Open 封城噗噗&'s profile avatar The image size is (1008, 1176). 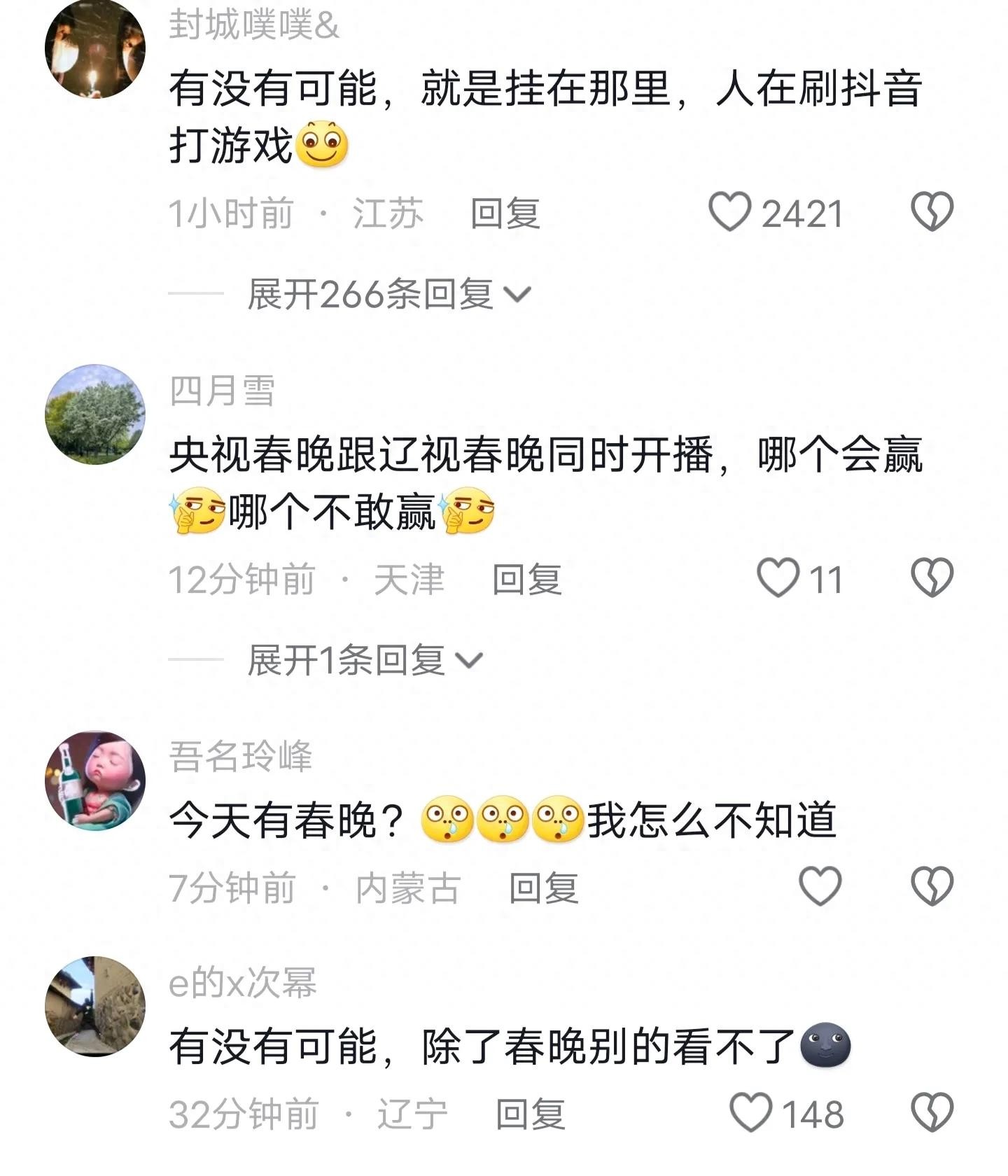pyautogui.click(x=95, y=49)
